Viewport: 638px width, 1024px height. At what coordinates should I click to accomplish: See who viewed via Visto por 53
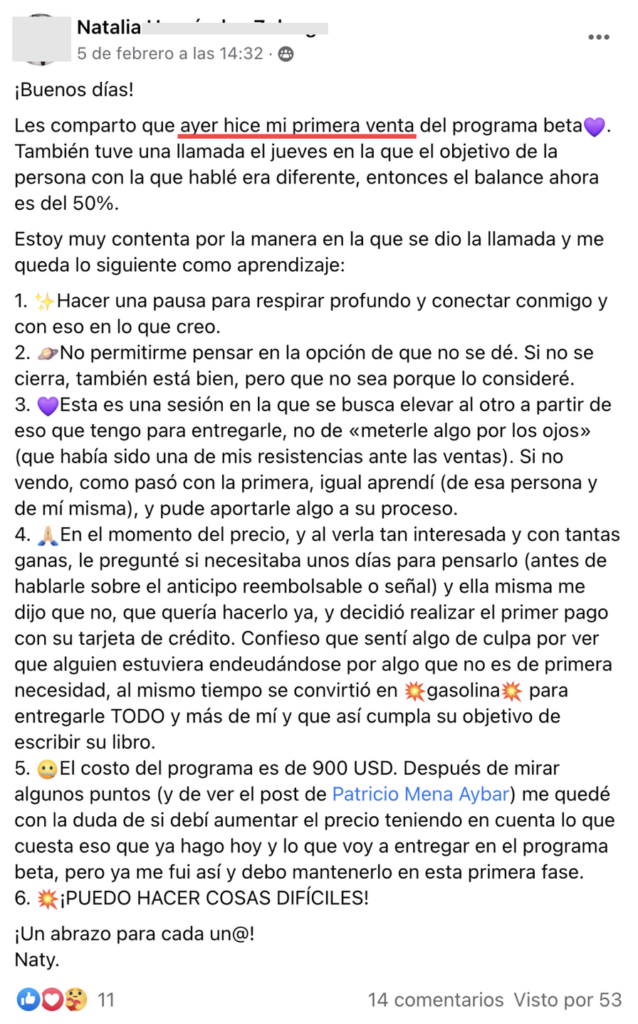click(567, 999)
